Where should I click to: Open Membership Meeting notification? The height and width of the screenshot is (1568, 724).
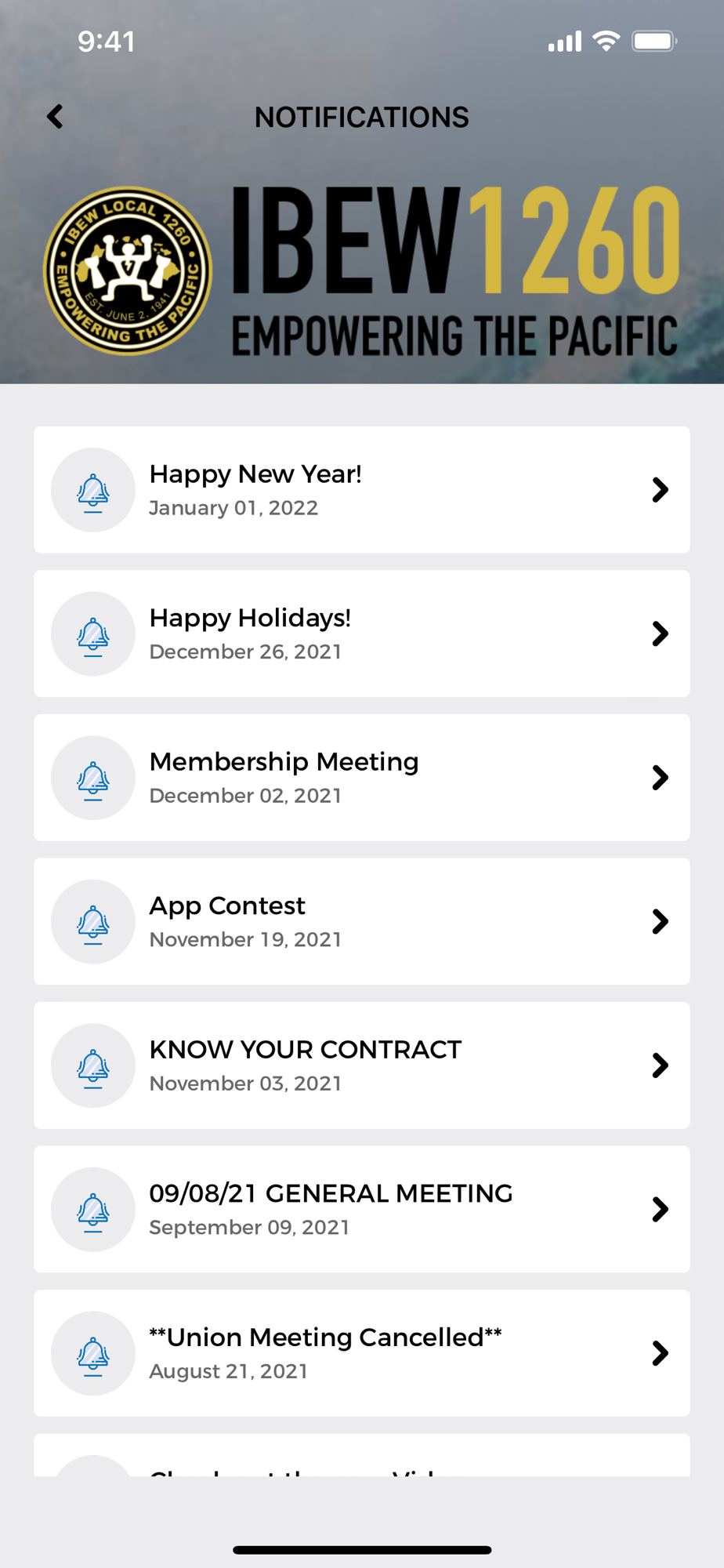click(361, 778)
